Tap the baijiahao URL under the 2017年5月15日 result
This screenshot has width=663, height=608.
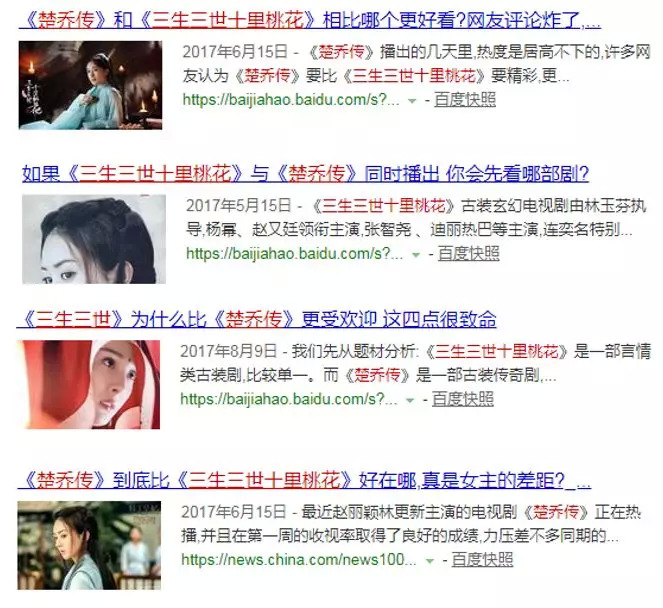pyautogui.click(x=293, y=254)
